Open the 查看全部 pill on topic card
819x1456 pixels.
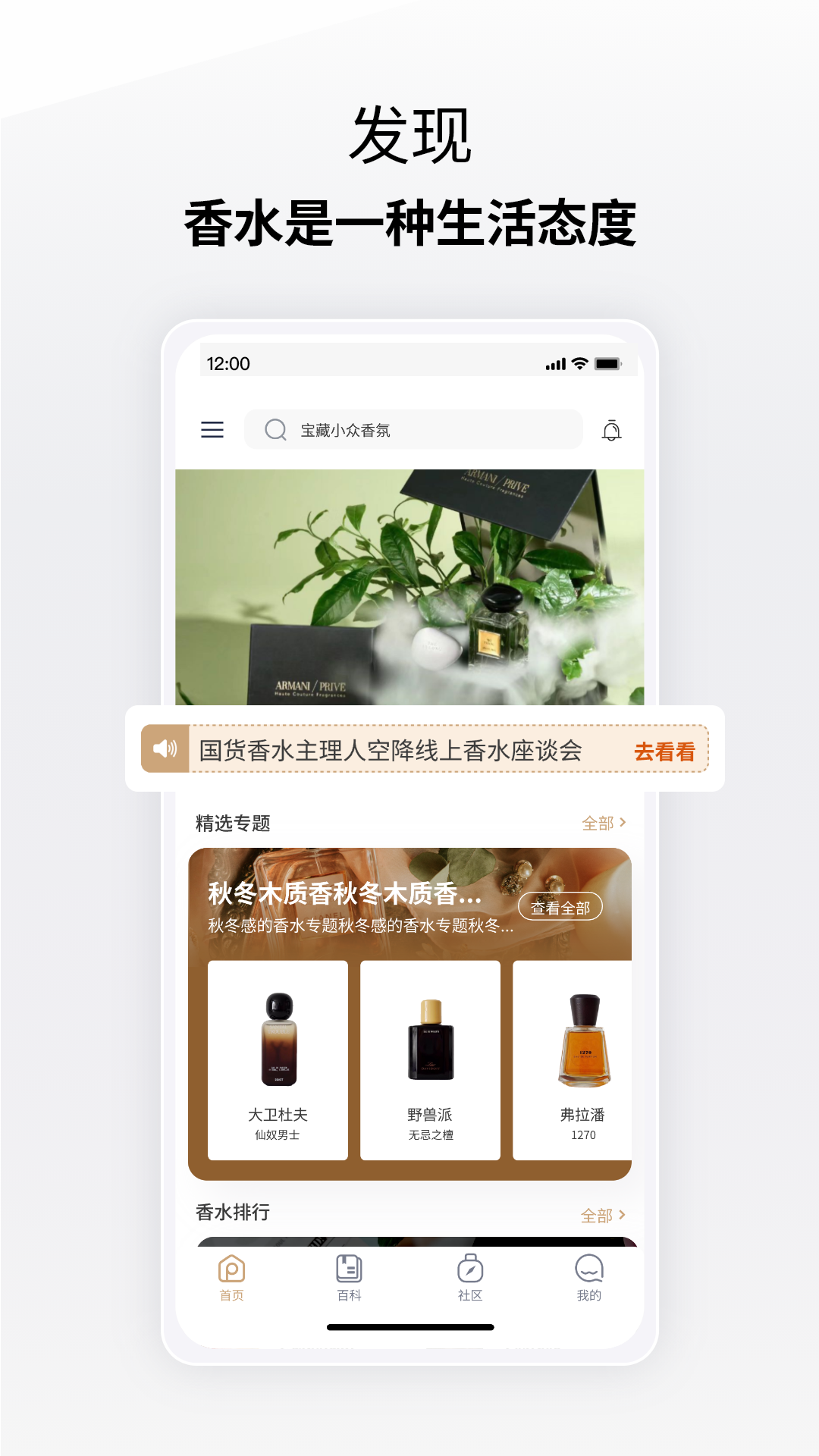pyautogui.click(x=560, y=906)
